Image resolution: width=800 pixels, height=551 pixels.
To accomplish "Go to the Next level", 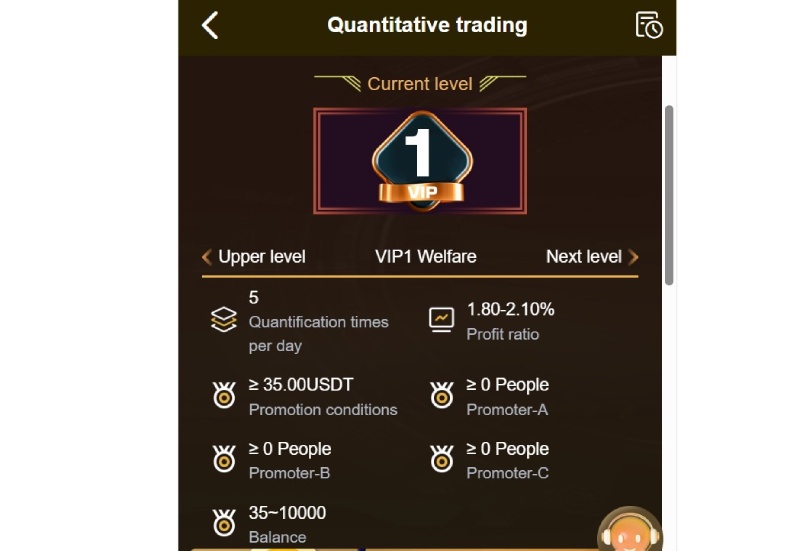I will coord(592,257).
